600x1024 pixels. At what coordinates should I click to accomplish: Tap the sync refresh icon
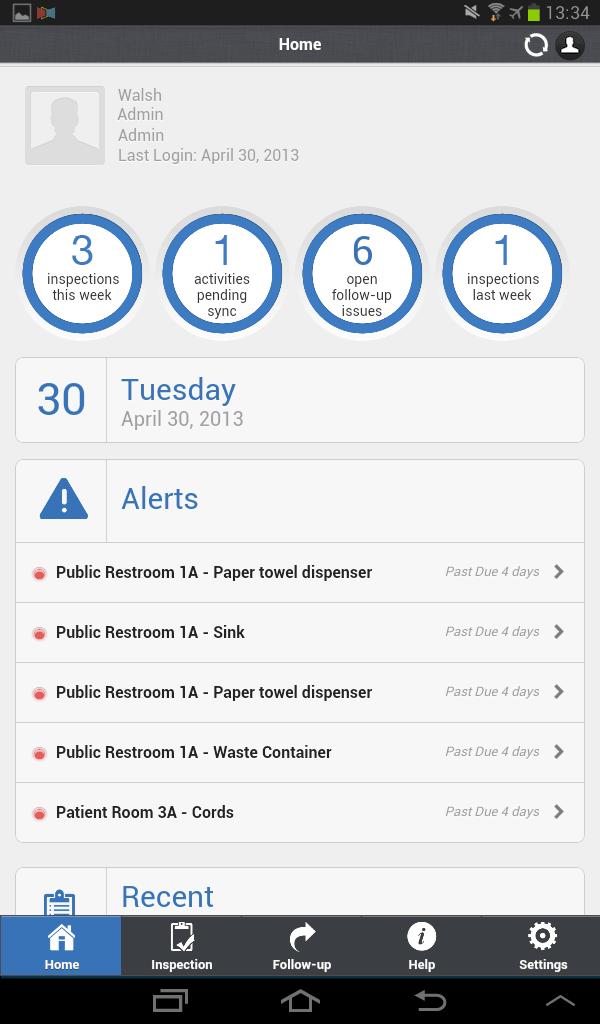537,45
